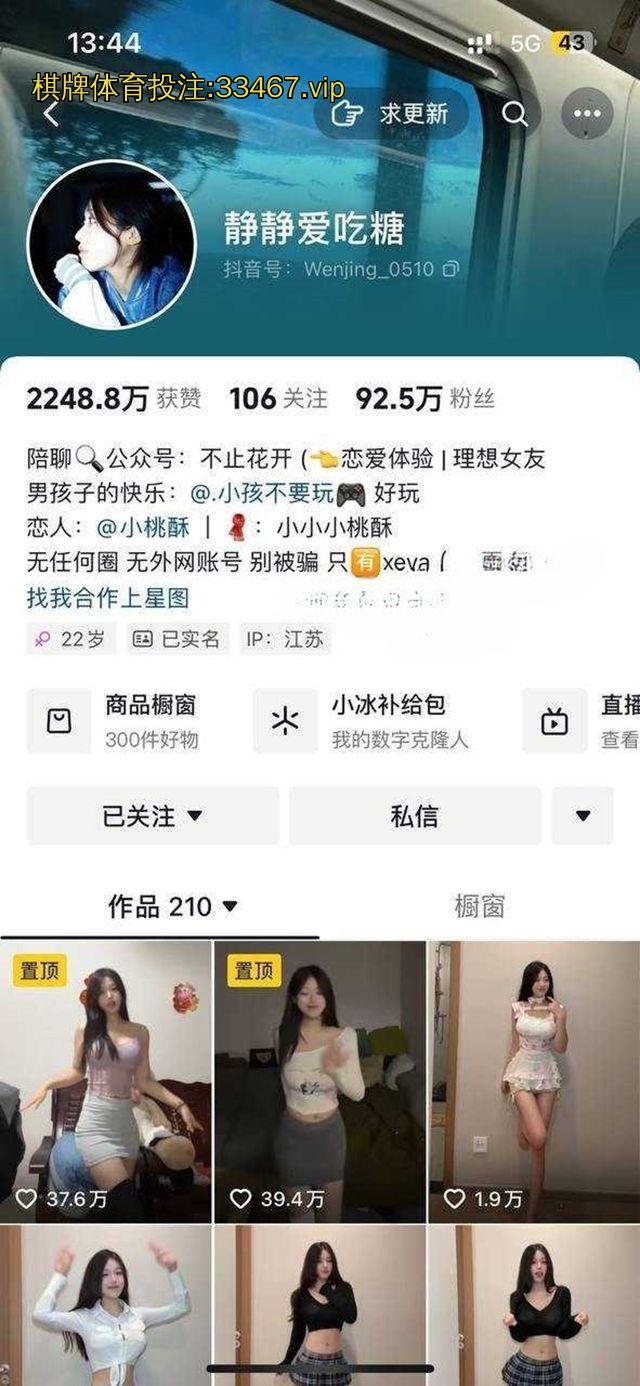Play the pinned video with 39.4万 likes

click(x=320, y=1082)
